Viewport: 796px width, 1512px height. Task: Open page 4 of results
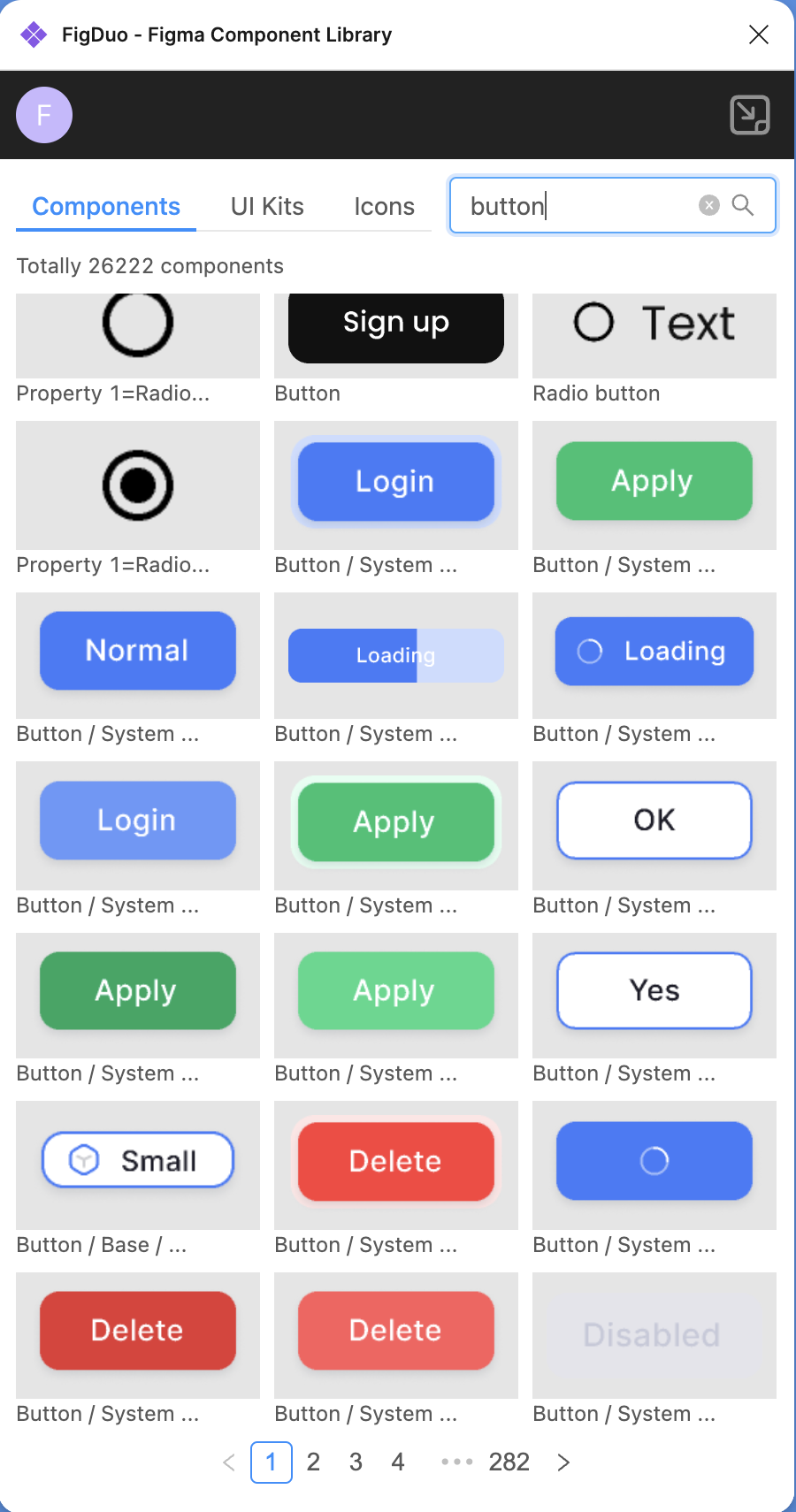[x=398, y=1462]
